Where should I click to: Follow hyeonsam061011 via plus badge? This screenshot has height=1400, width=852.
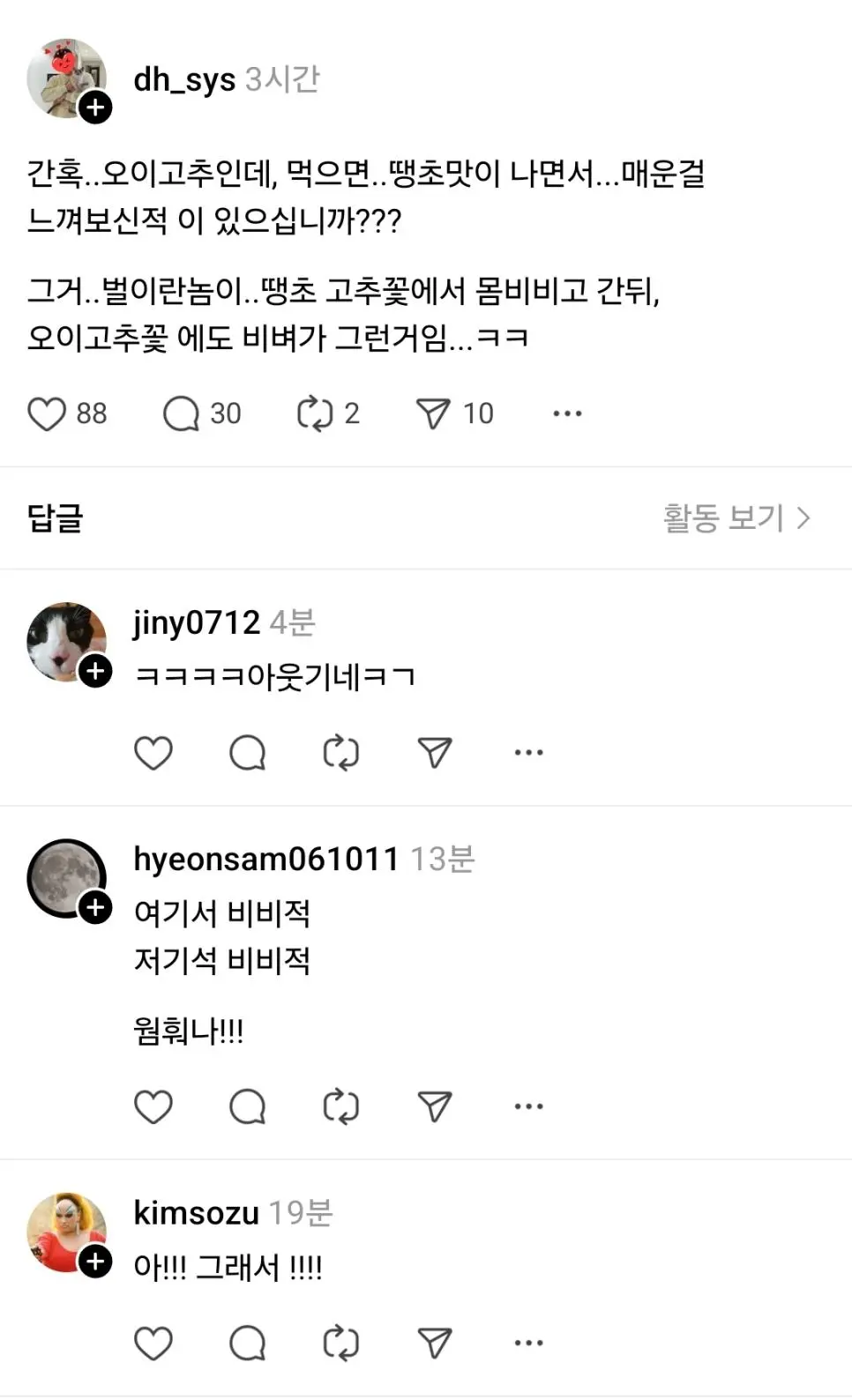(95, 908)
